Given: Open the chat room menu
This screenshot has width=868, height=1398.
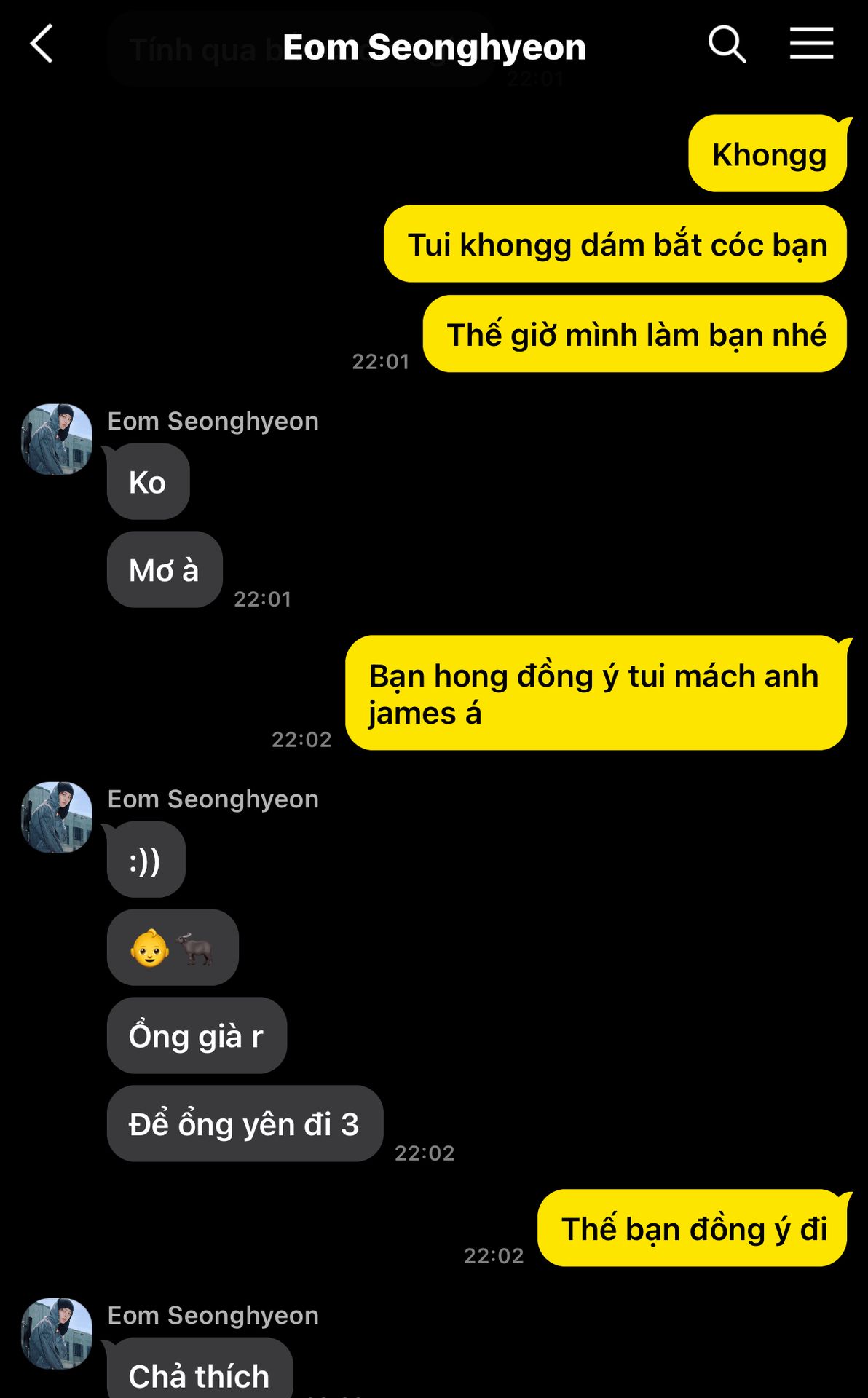Looking at the screenshot, I should 811,44.
